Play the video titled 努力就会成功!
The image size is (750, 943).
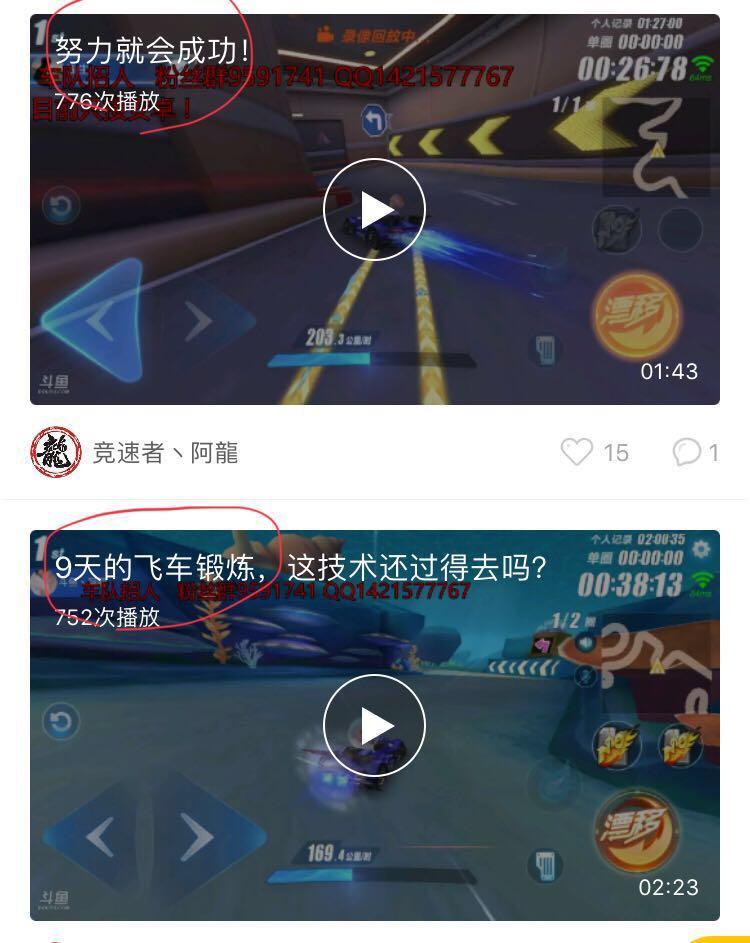click(x=374, y=210)
